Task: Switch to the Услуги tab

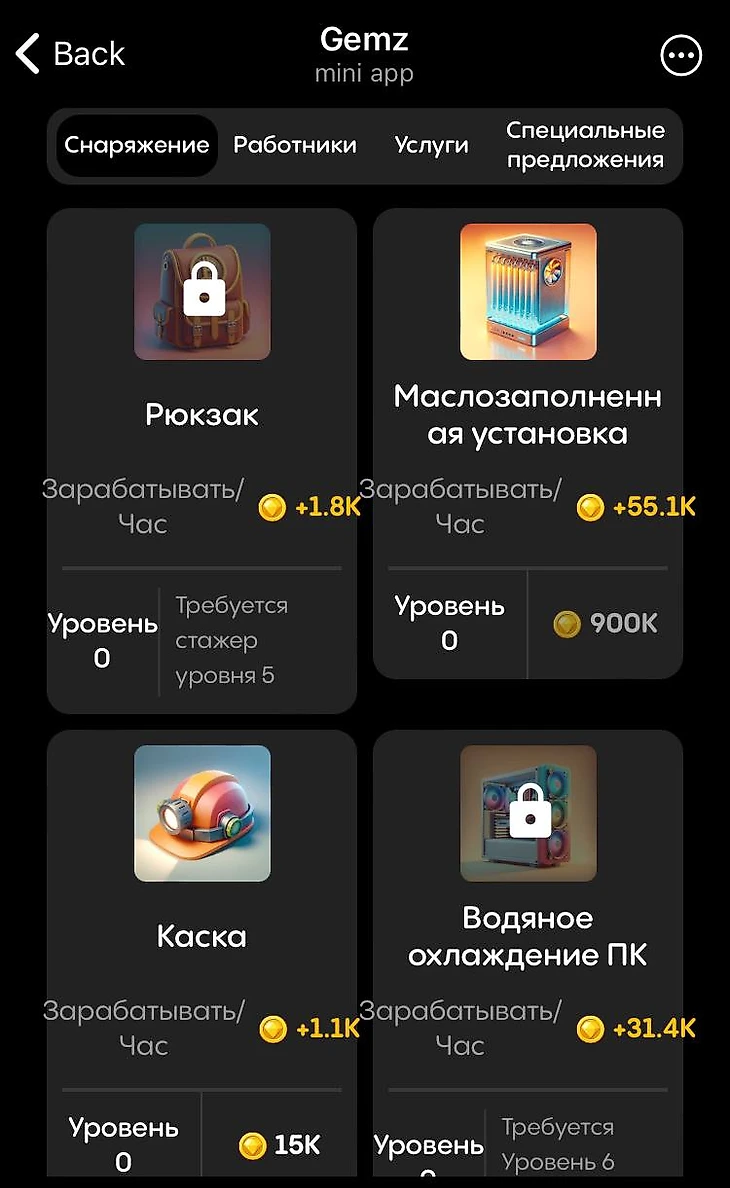Action: (x=431, y=146)
